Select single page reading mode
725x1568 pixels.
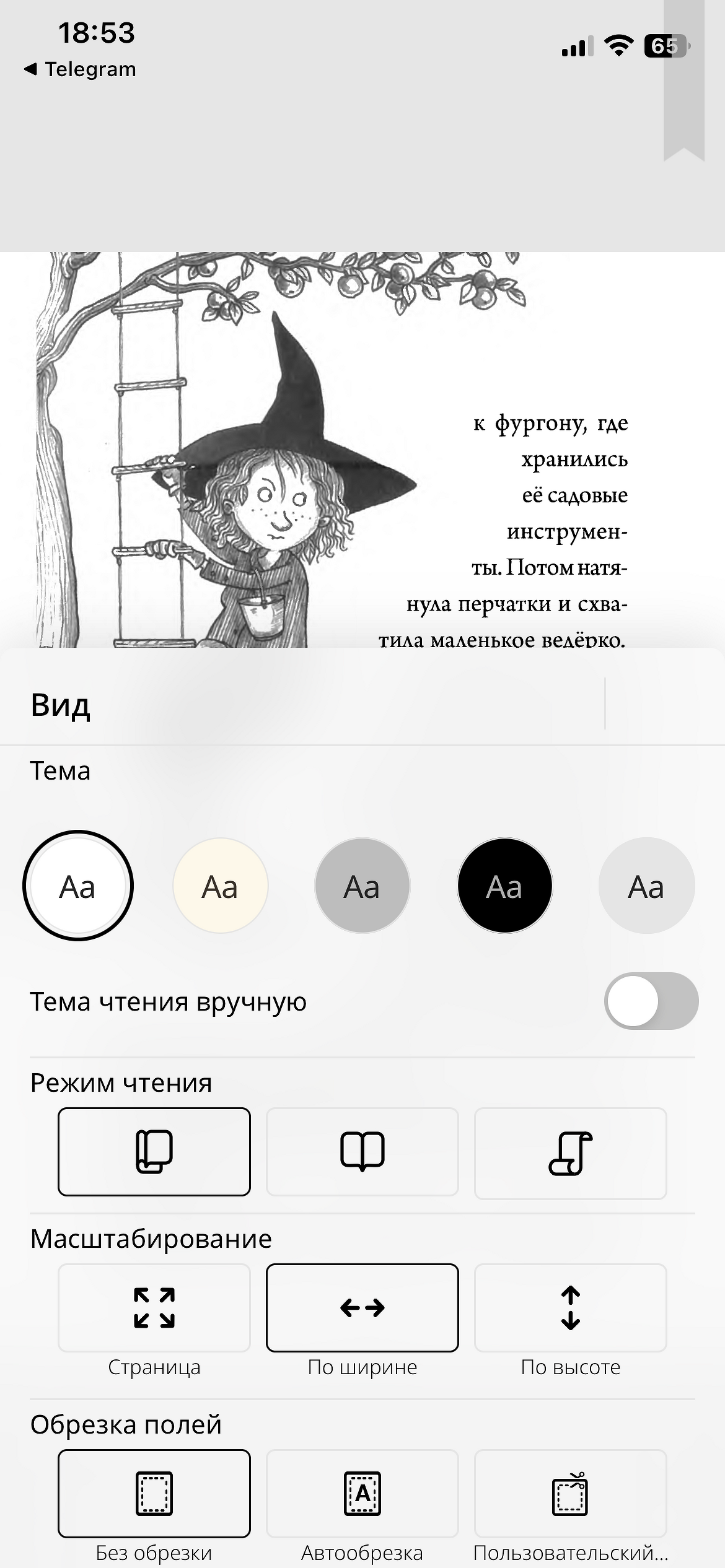(x=154, y=1152)
